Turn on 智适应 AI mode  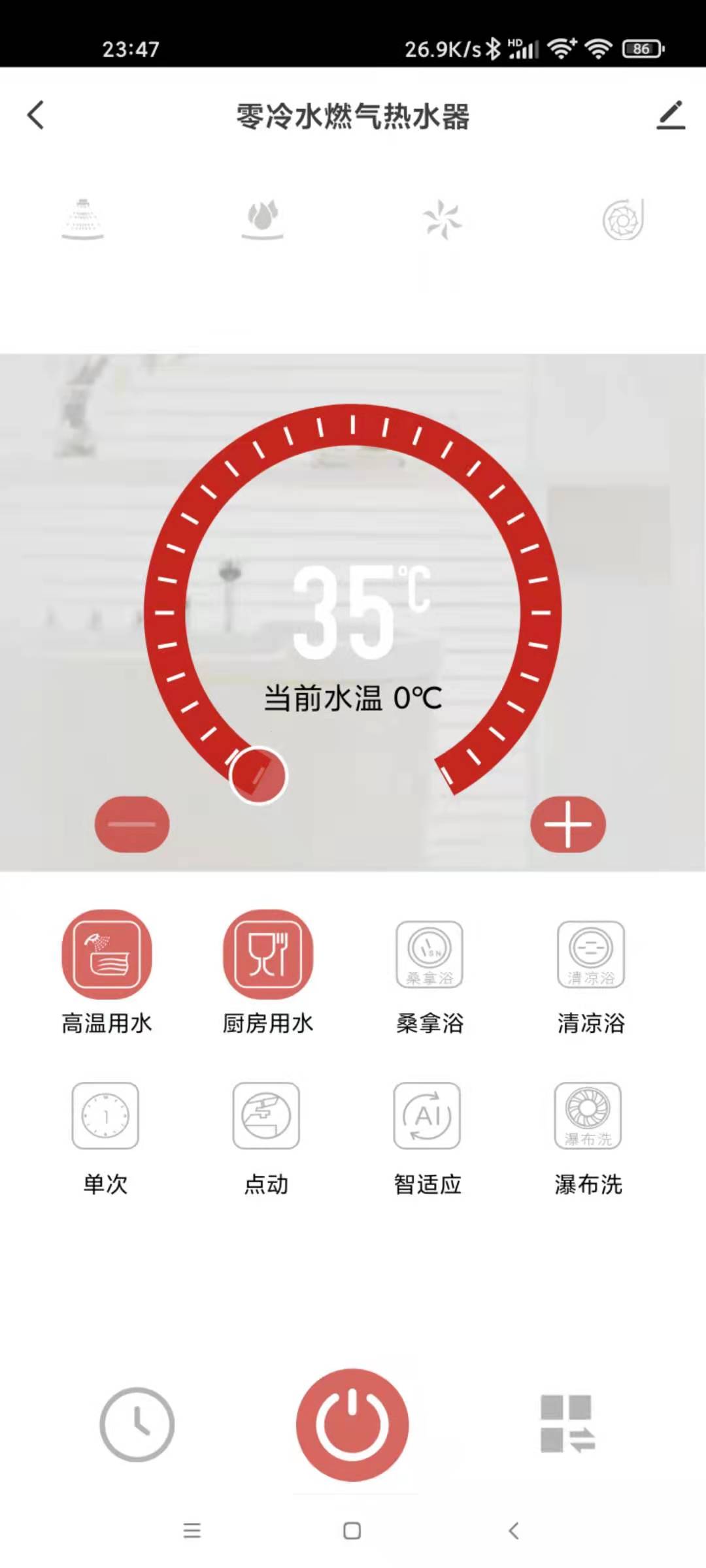(427, 1116)
